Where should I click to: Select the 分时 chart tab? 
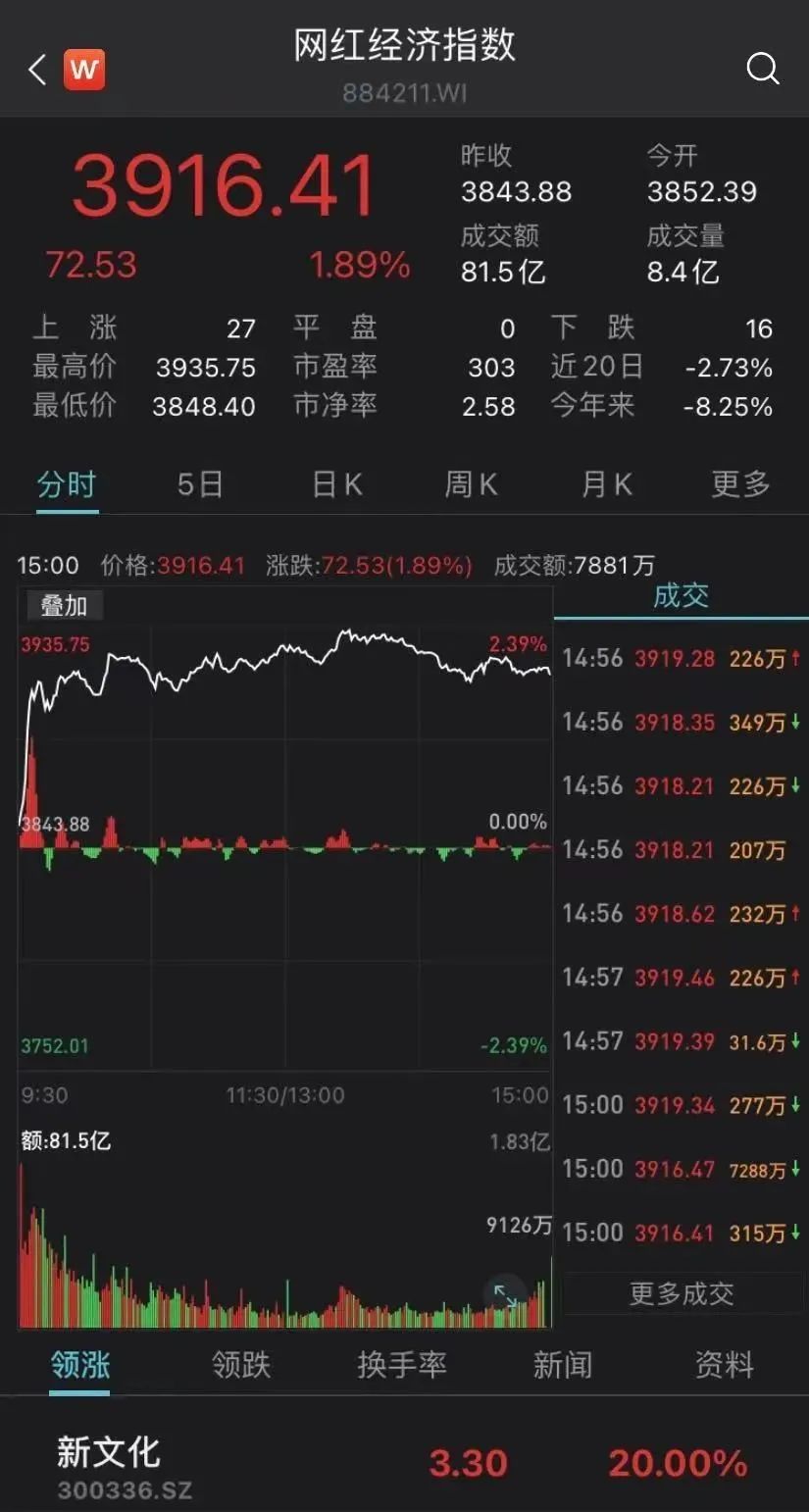point(67,484)
